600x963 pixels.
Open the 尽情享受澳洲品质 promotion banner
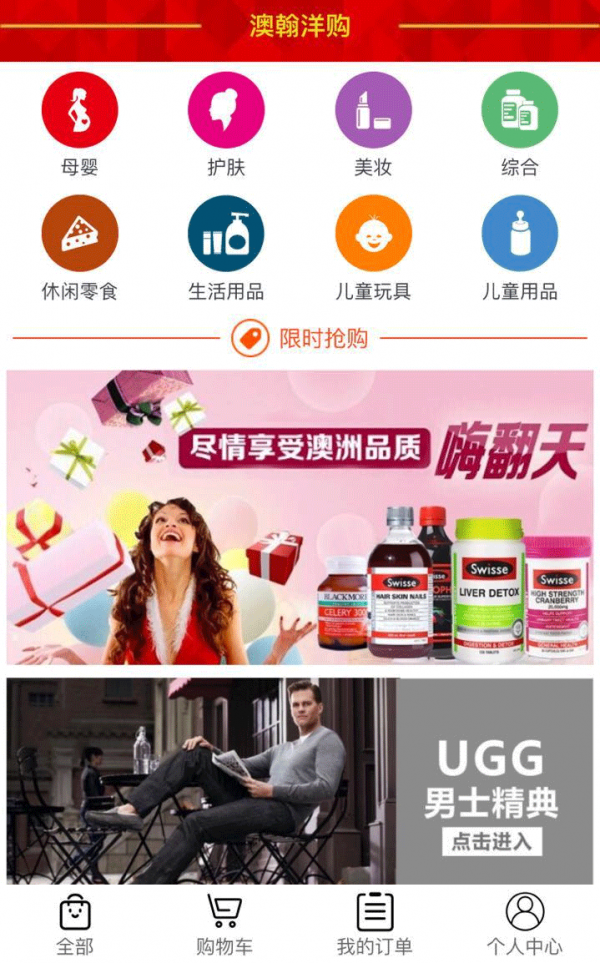pos(300,517)
